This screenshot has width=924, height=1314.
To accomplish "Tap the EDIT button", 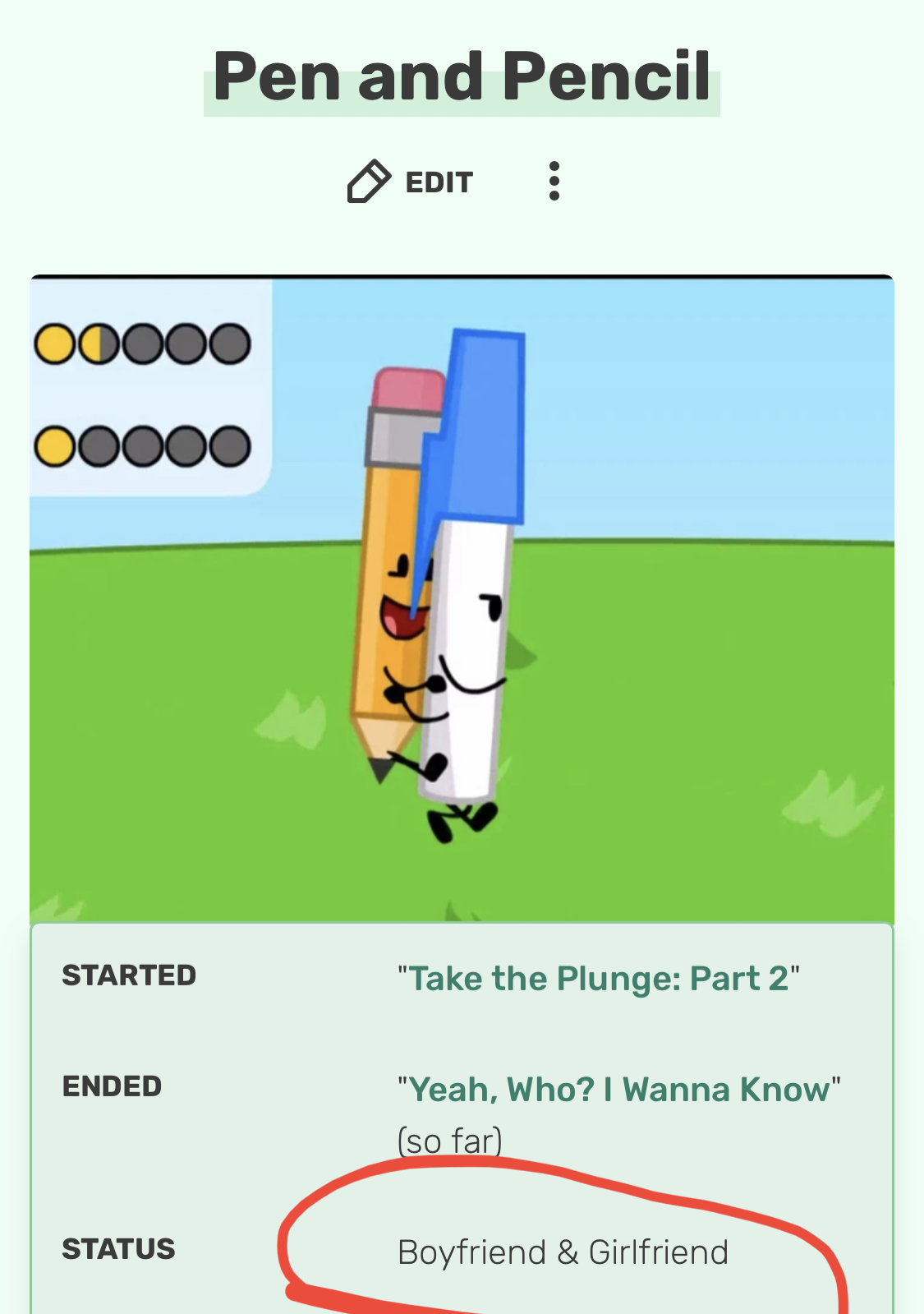I will click(x=411, y=182).
